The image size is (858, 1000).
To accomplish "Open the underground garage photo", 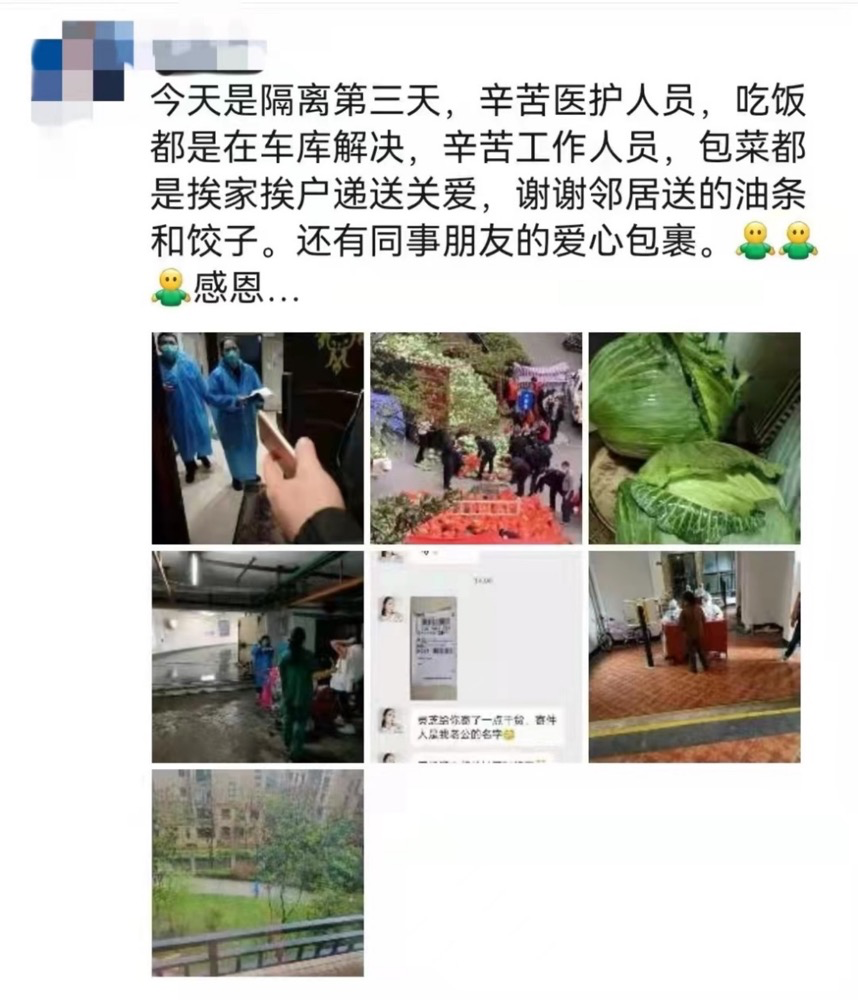I will coord(258,656).
